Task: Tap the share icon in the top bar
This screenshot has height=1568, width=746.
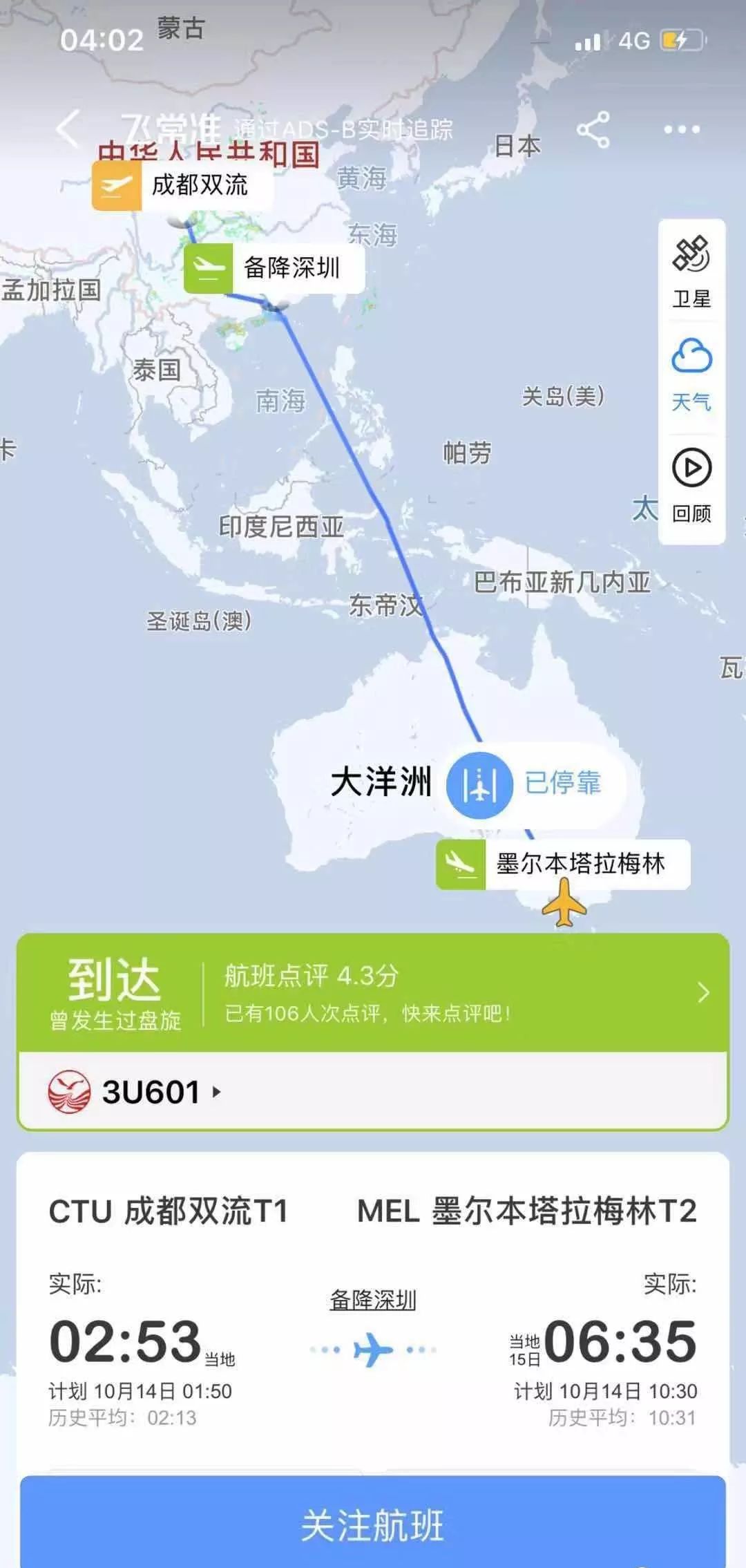Action: coord(594,129)
